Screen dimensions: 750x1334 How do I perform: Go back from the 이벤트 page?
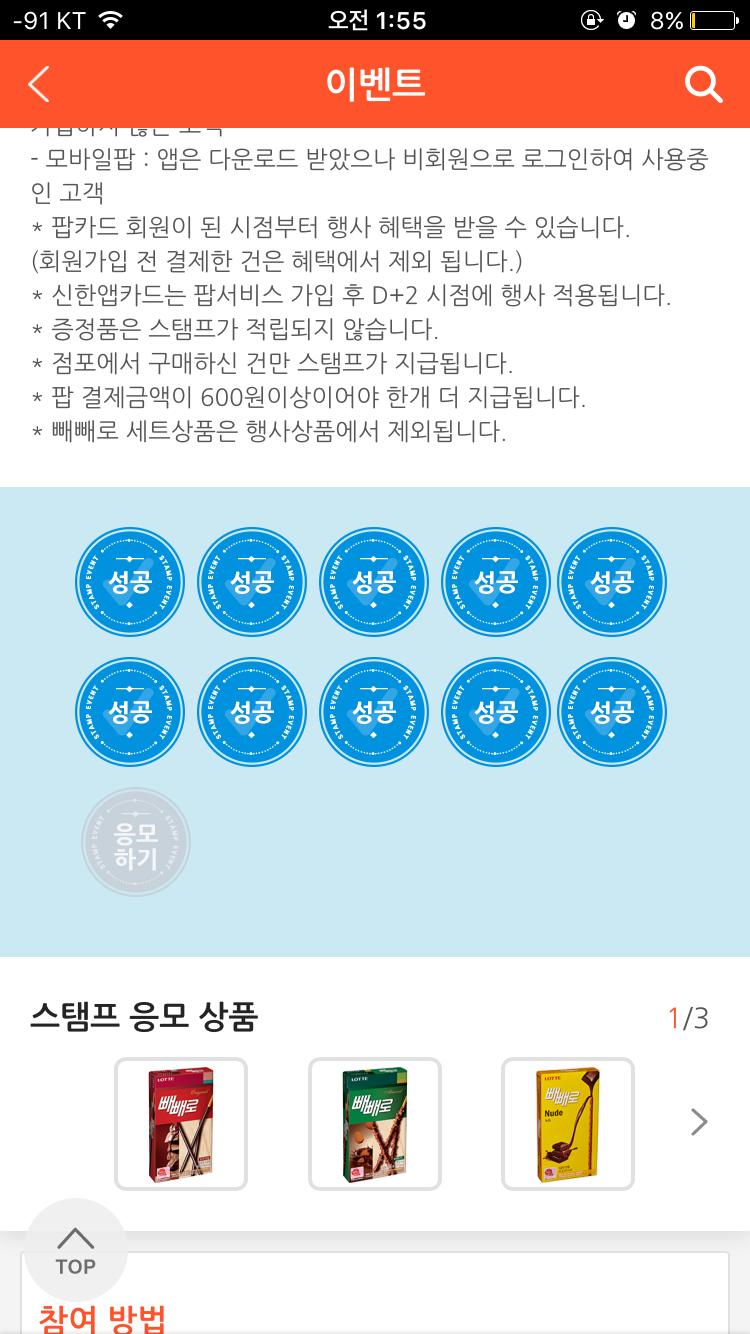(x=39, y=85)
